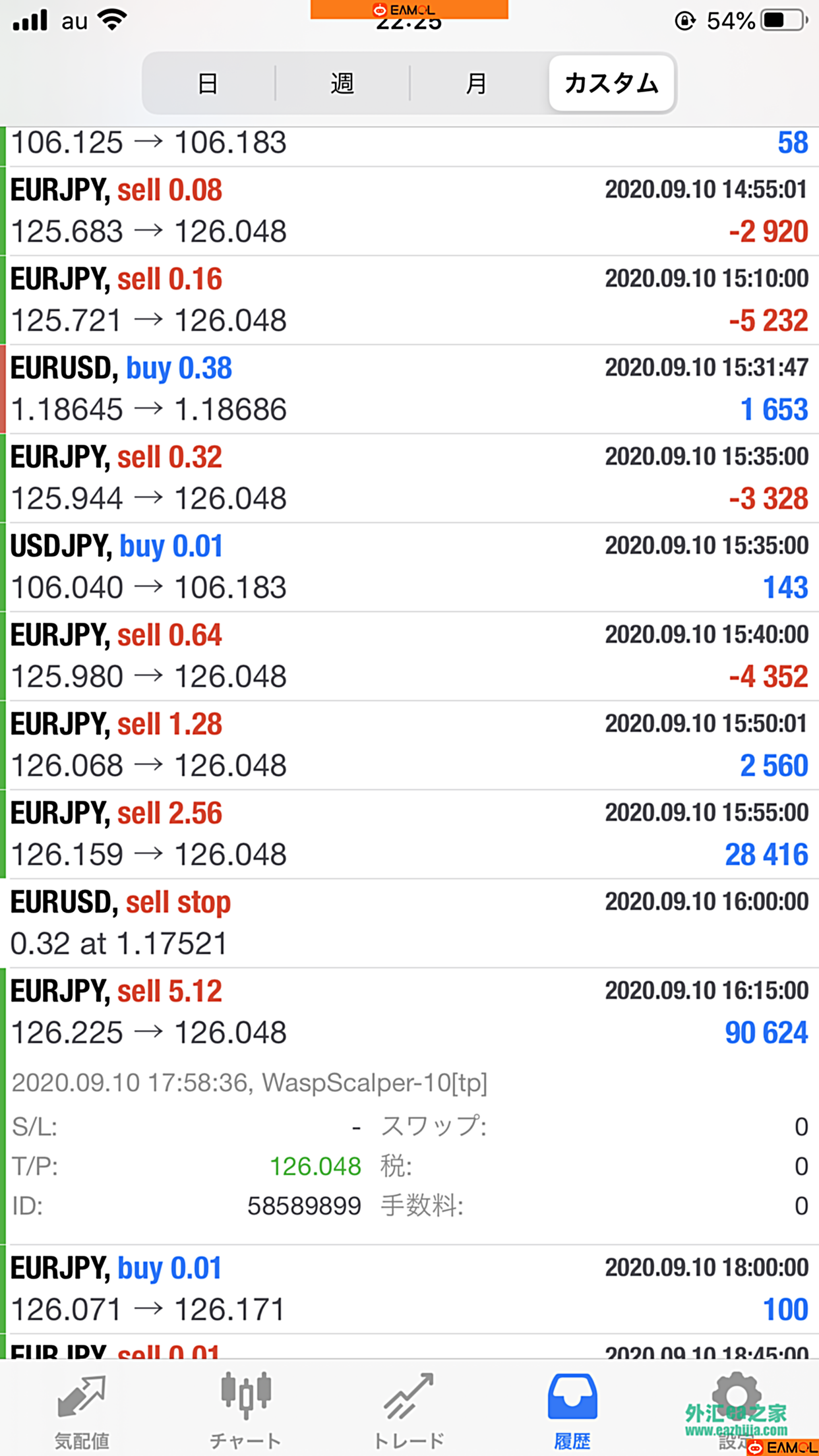Screen dimensions: 819x1456
Task: Expand the EURJPY sell 0.64 trade
Action: pos(409,656)
